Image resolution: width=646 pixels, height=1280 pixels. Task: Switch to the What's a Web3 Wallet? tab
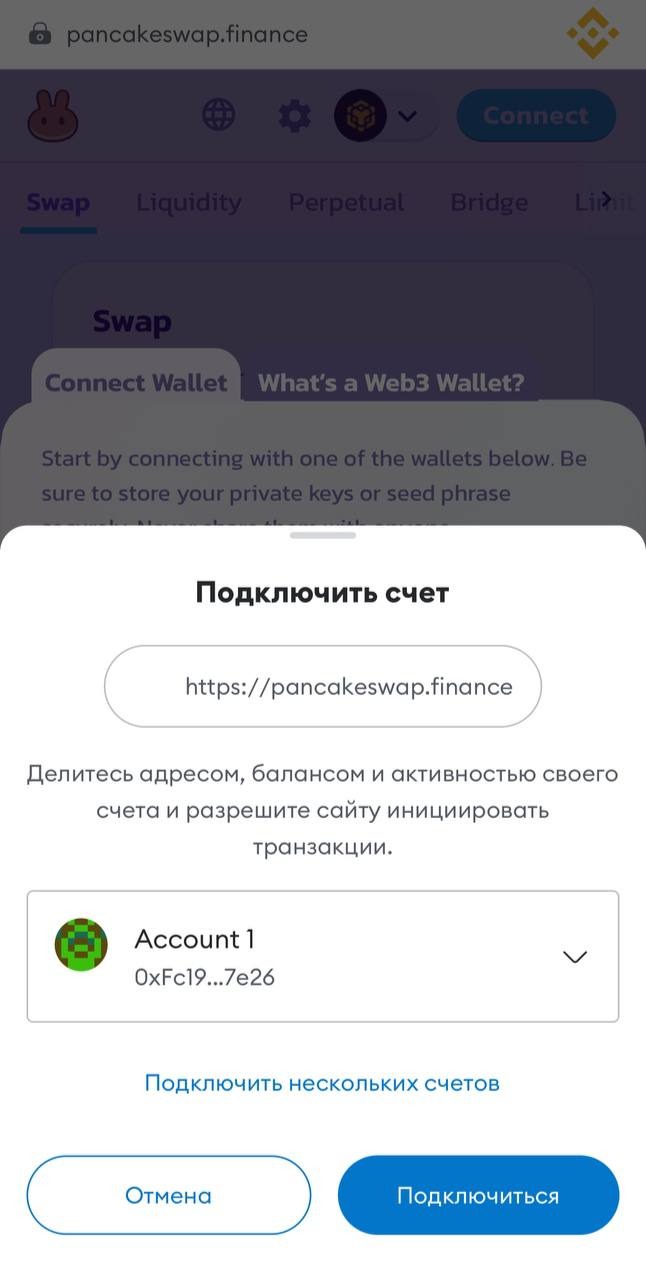(391, 383)
